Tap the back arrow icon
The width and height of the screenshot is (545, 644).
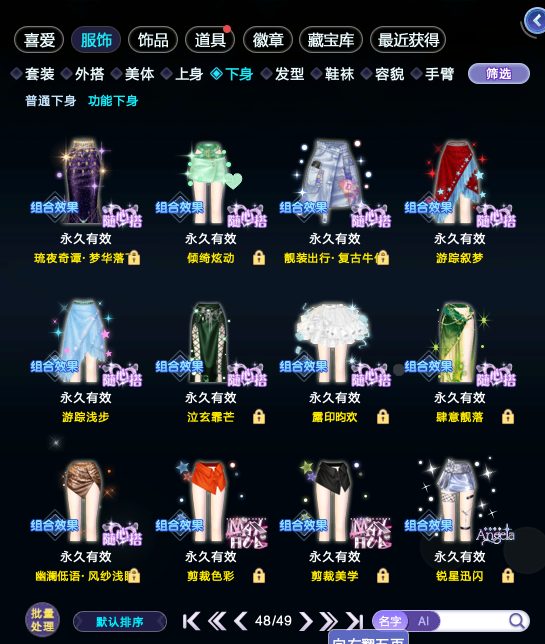coord(536,20)
